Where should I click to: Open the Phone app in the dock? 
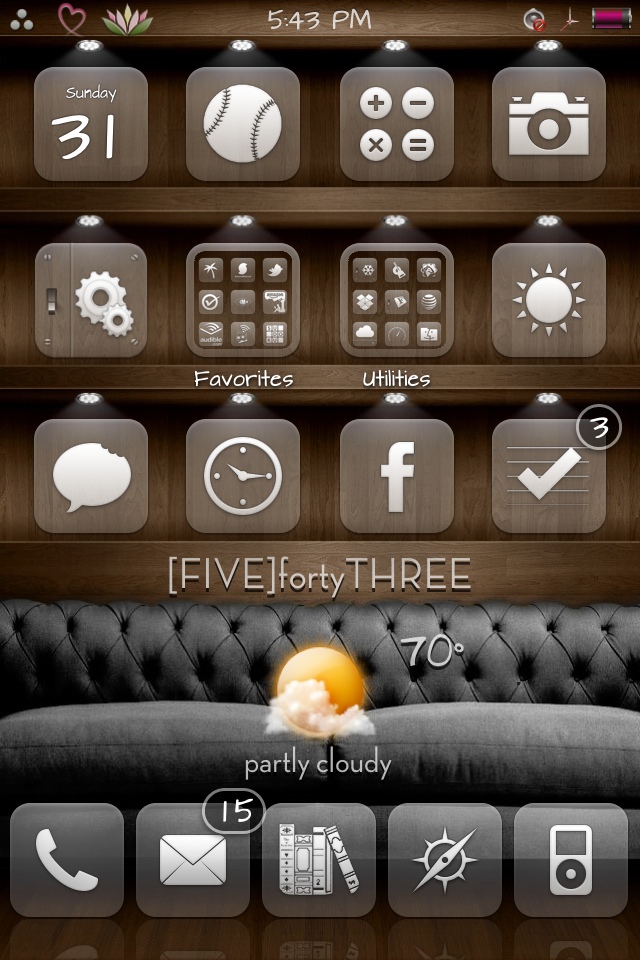click(x=67, y=860)
